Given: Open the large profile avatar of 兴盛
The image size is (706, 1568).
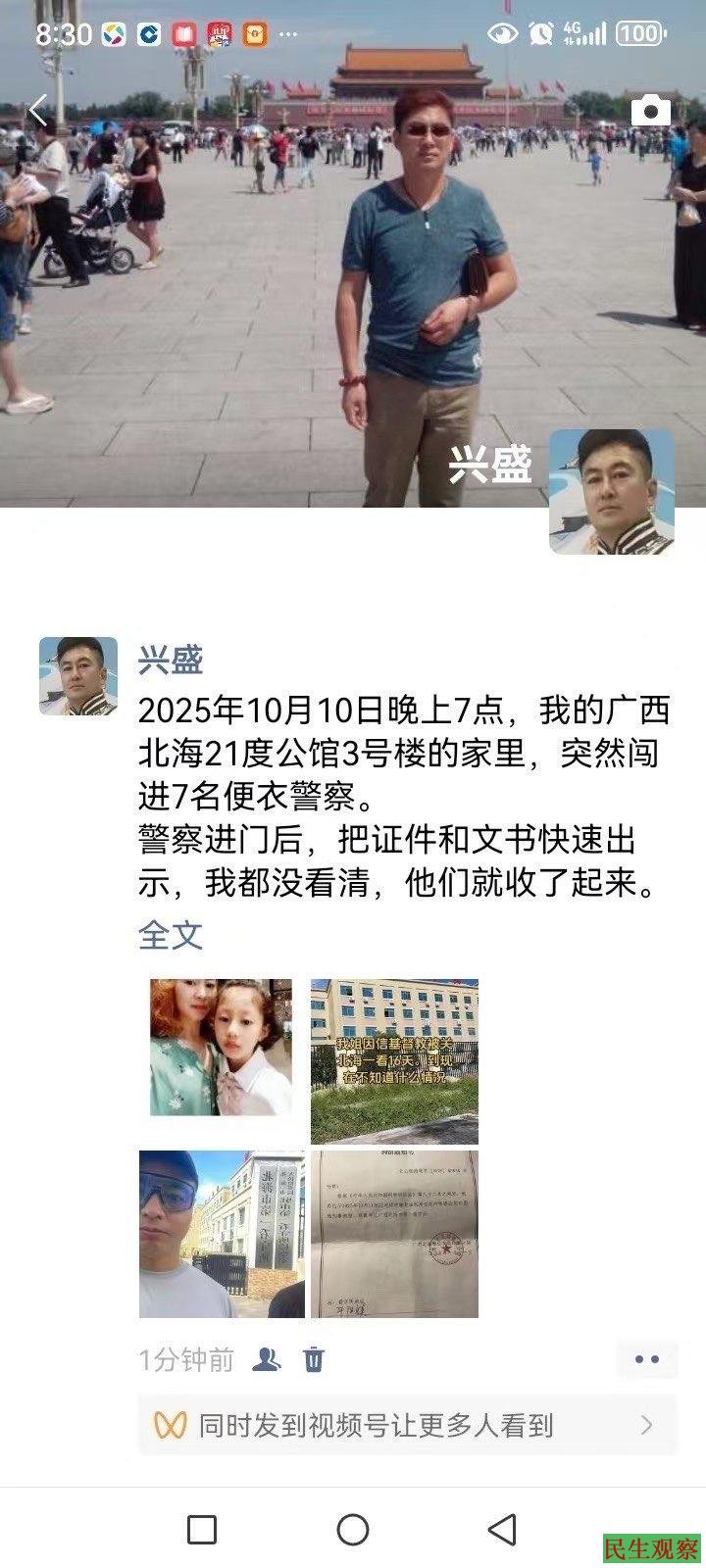Looking at the screenshot, I should click(611, 492).
